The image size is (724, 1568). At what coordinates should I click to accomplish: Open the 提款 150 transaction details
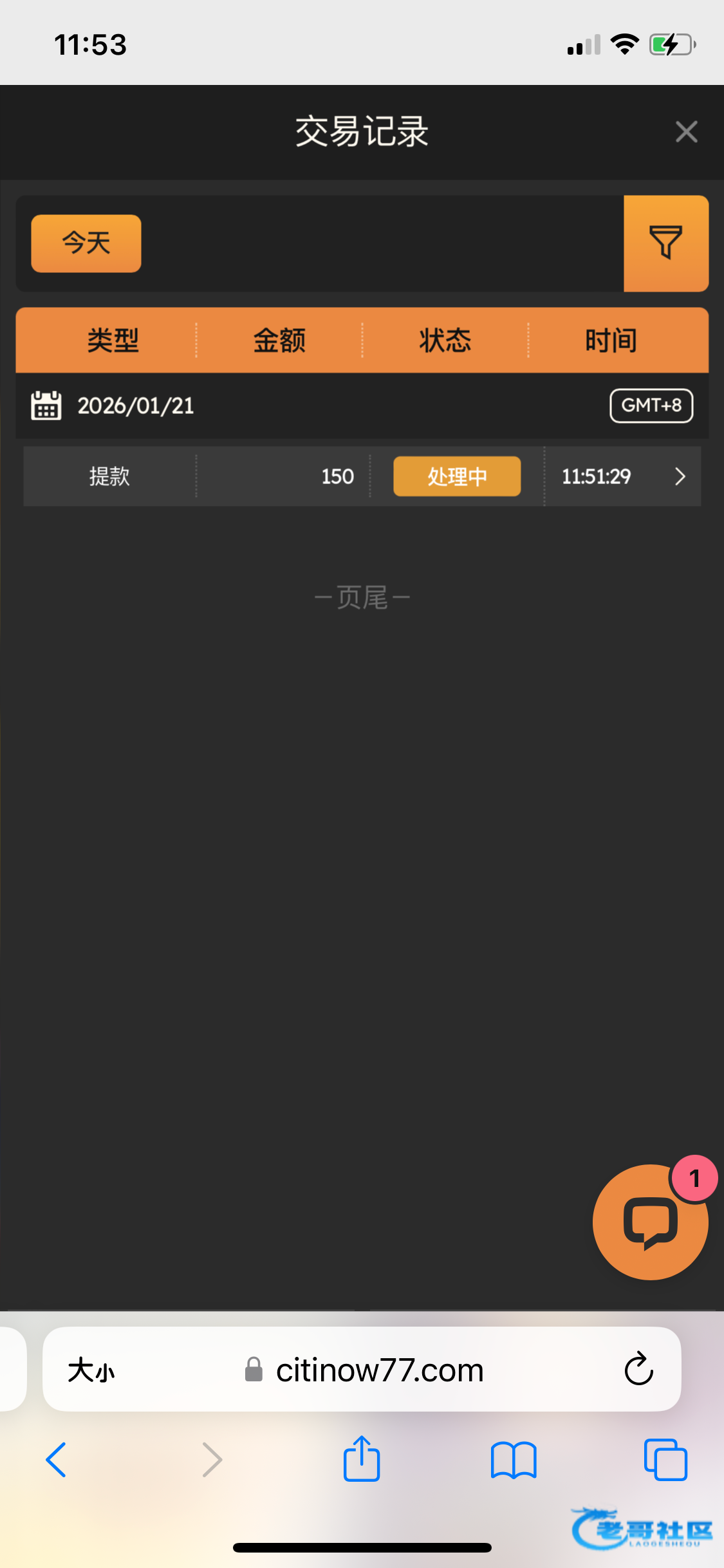coord(680,476)
